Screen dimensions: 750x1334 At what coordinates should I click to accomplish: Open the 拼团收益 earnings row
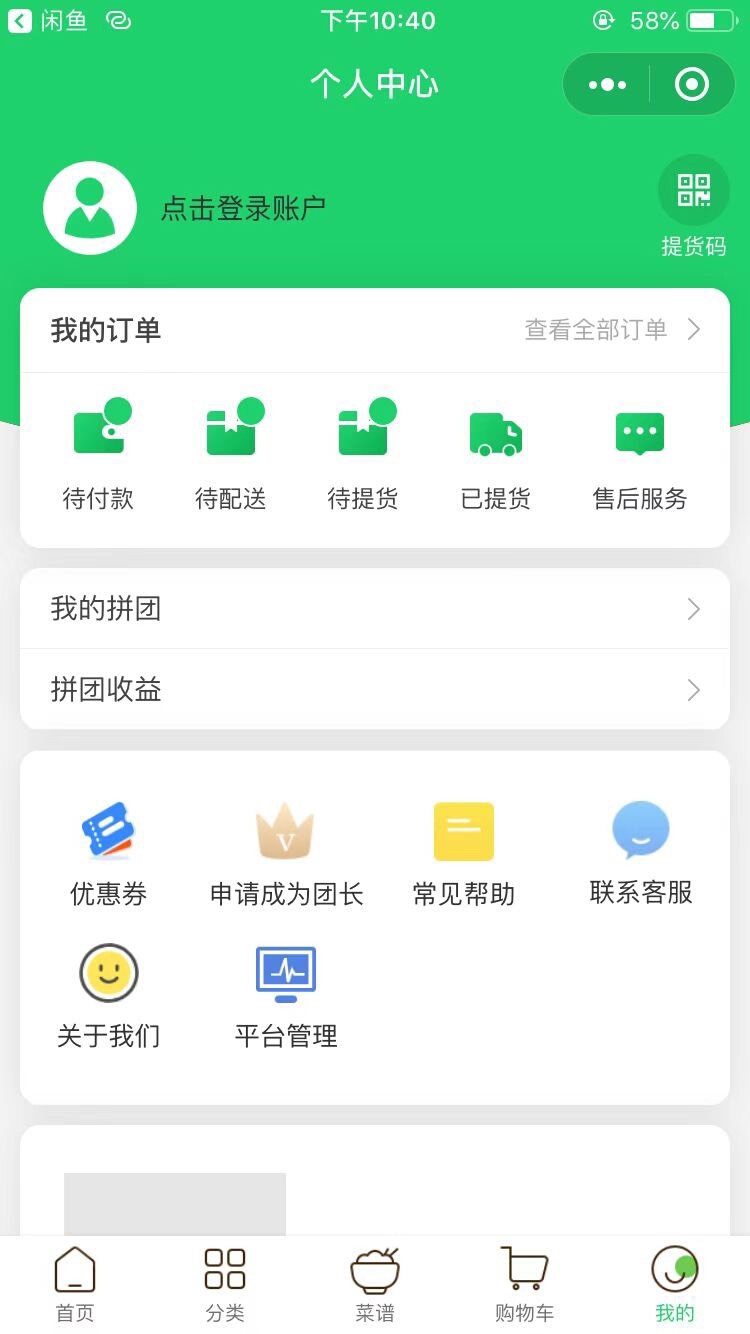tap(375, 690)
